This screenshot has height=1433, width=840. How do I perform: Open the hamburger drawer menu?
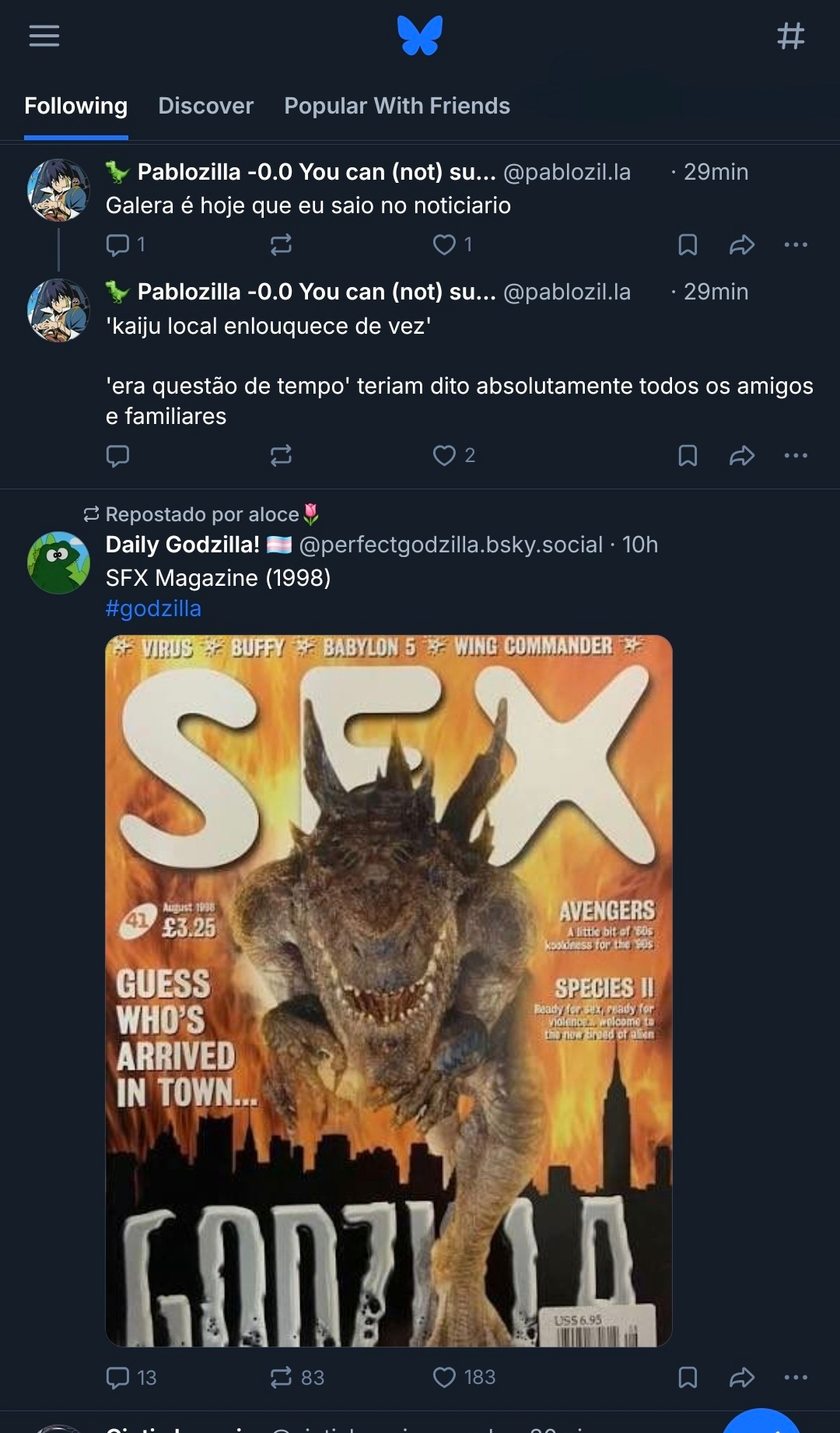pos(44,36)
